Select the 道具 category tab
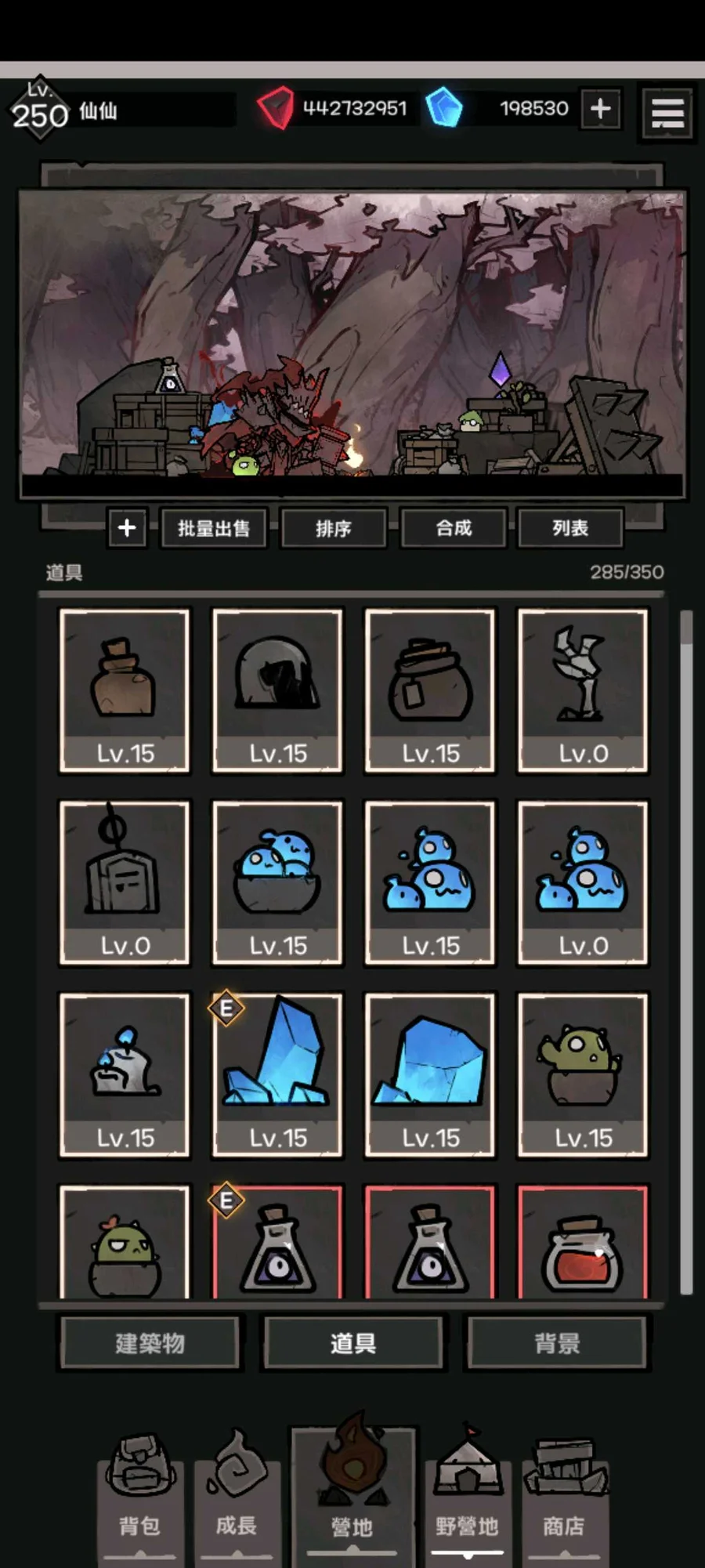The width and height of the screenshot is (705, 1568). tap(353, 1343)
